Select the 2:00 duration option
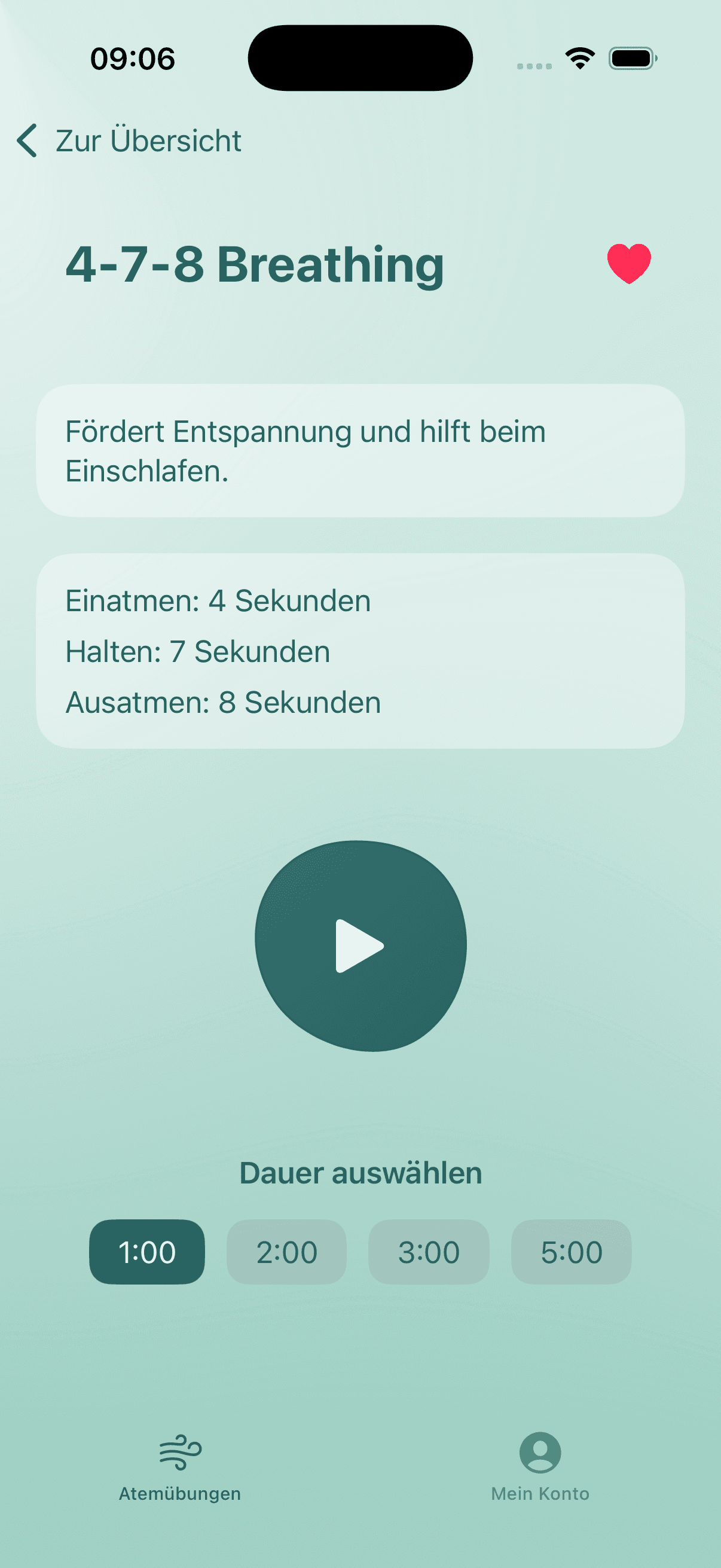The width and height of the screenshot is (721, 1568). pyautogui.click(x=286, y=1252)
